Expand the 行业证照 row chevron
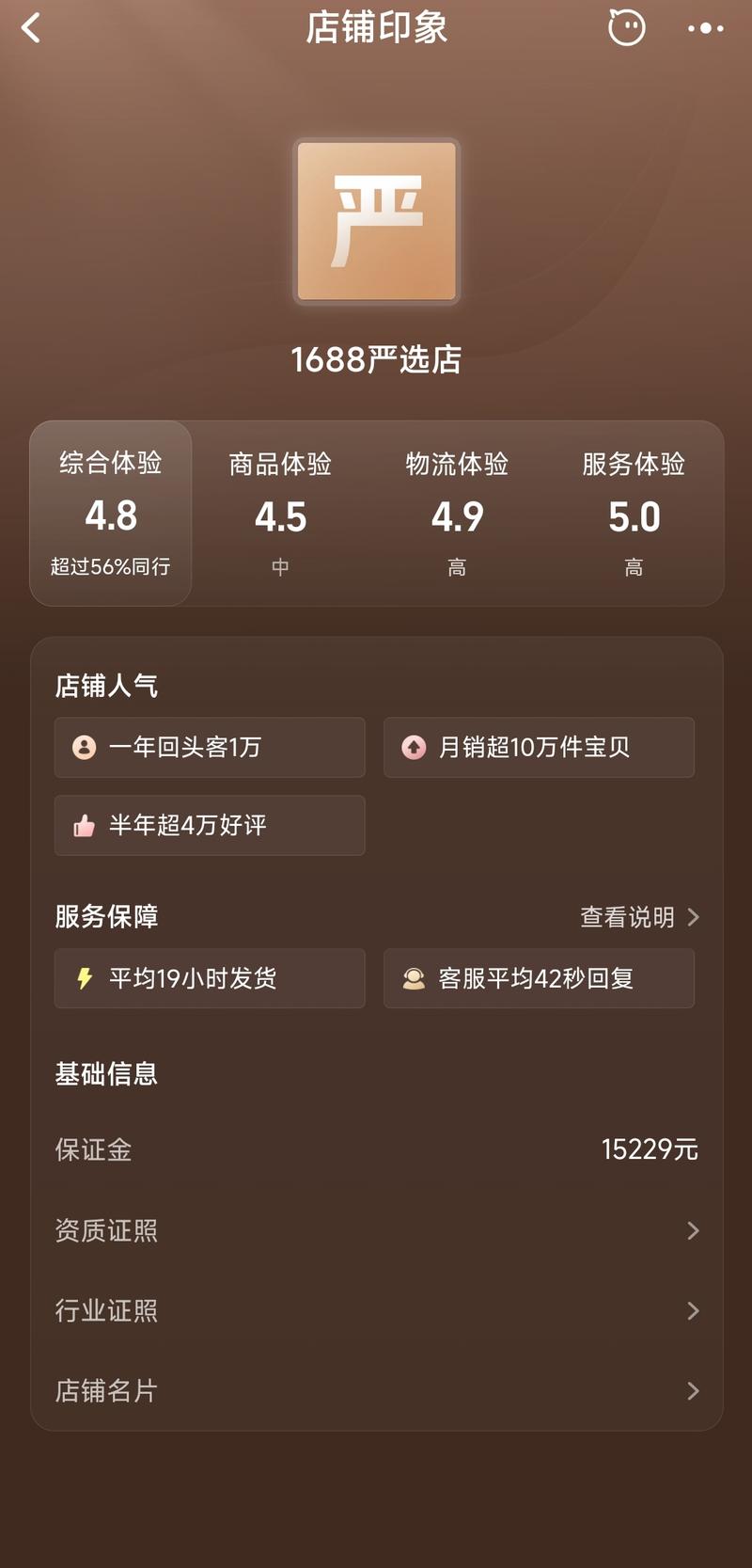This screenshot has width=752, height=1568. coord(693,1310)
